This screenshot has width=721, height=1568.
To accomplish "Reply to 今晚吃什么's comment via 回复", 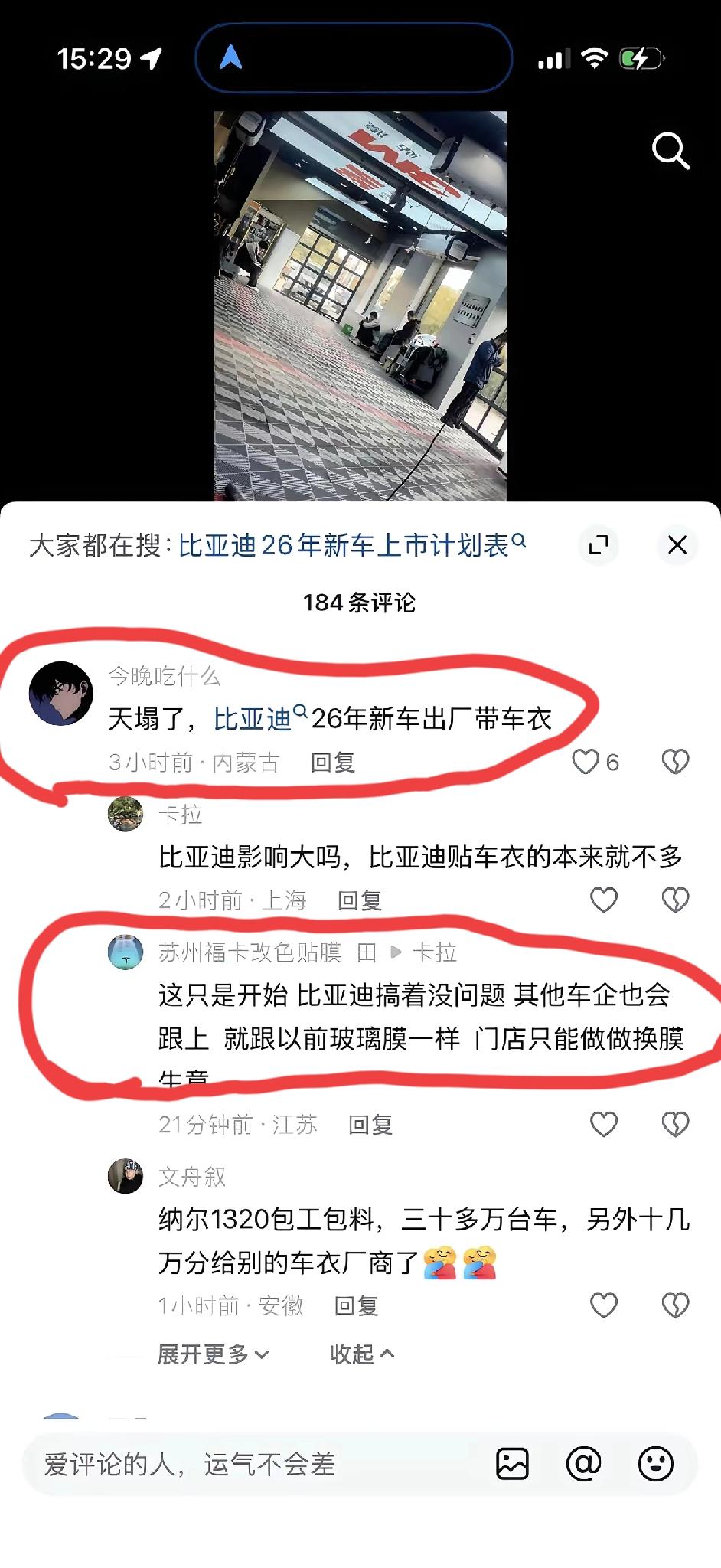I will [331, 763].
